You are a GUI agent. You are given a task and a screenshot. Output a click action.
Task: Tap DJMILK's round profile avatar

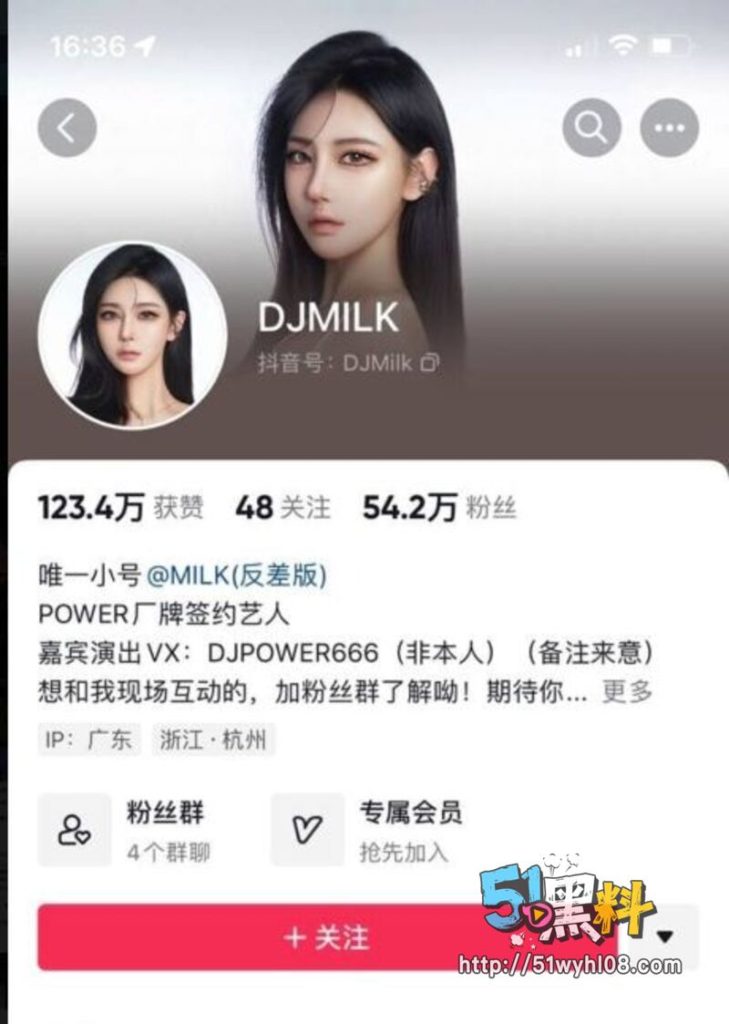[132, 335]
